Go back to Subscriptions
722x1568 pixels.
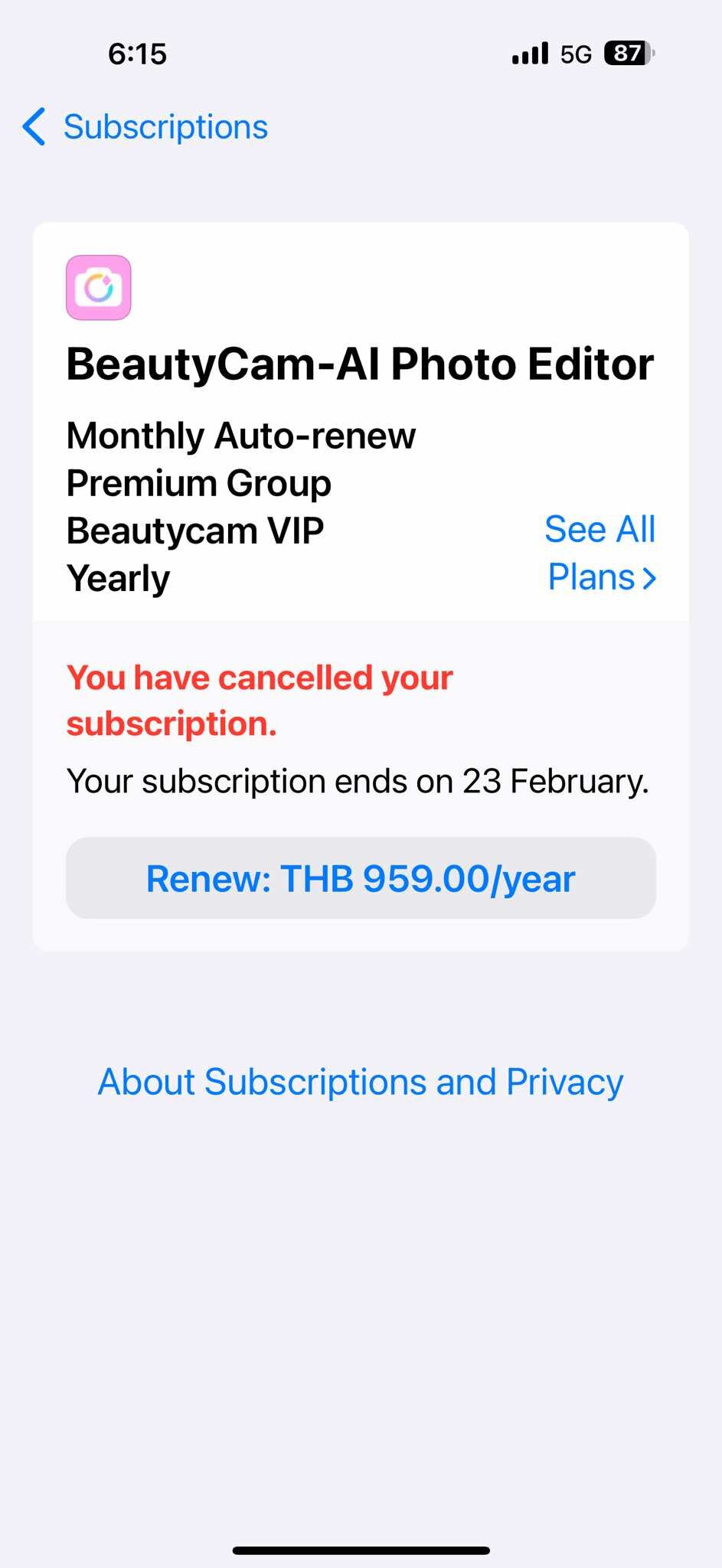pos(145,127)
